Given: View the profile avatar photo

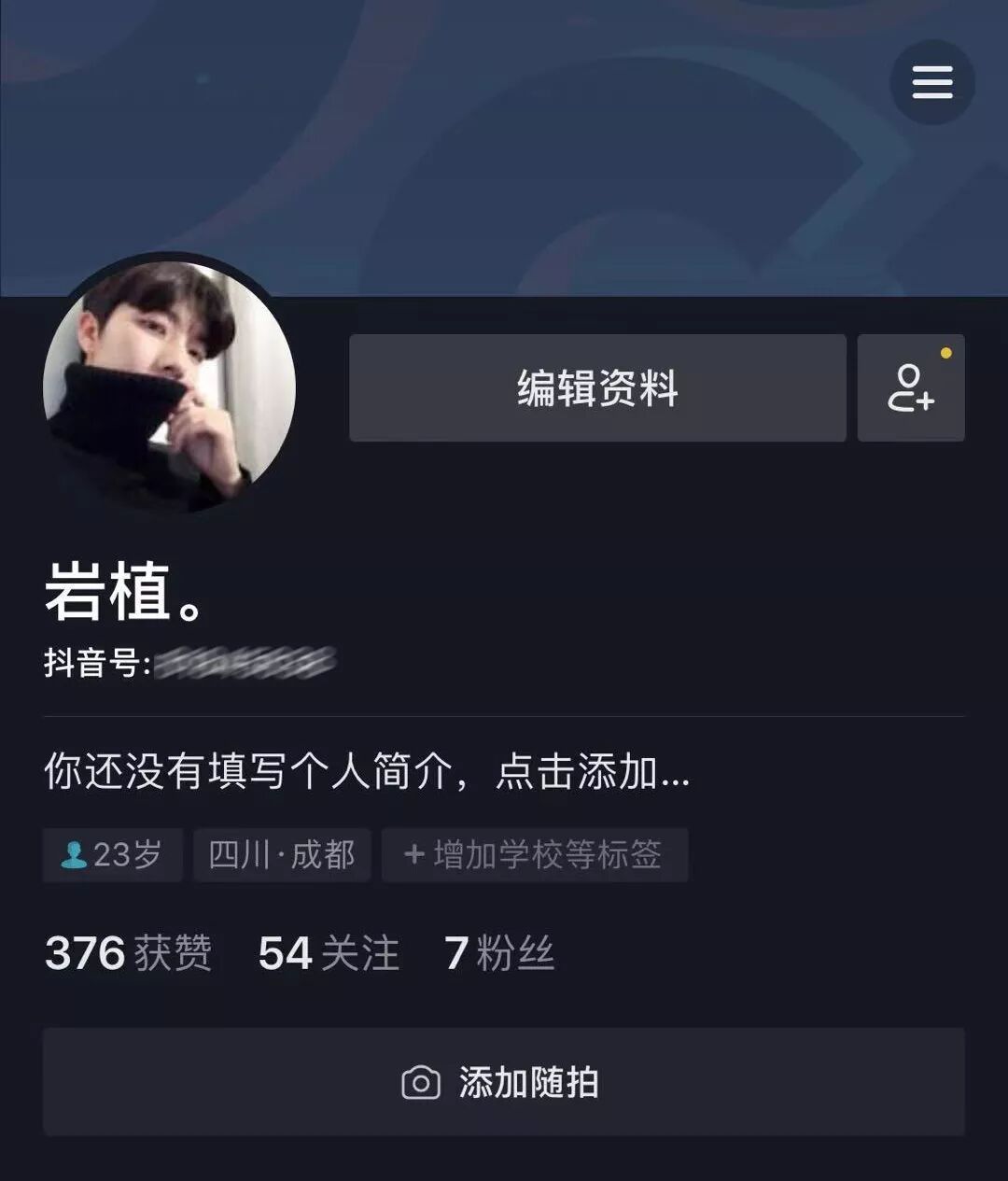Looking at the screenshot, I should click(x=169, y=387).
